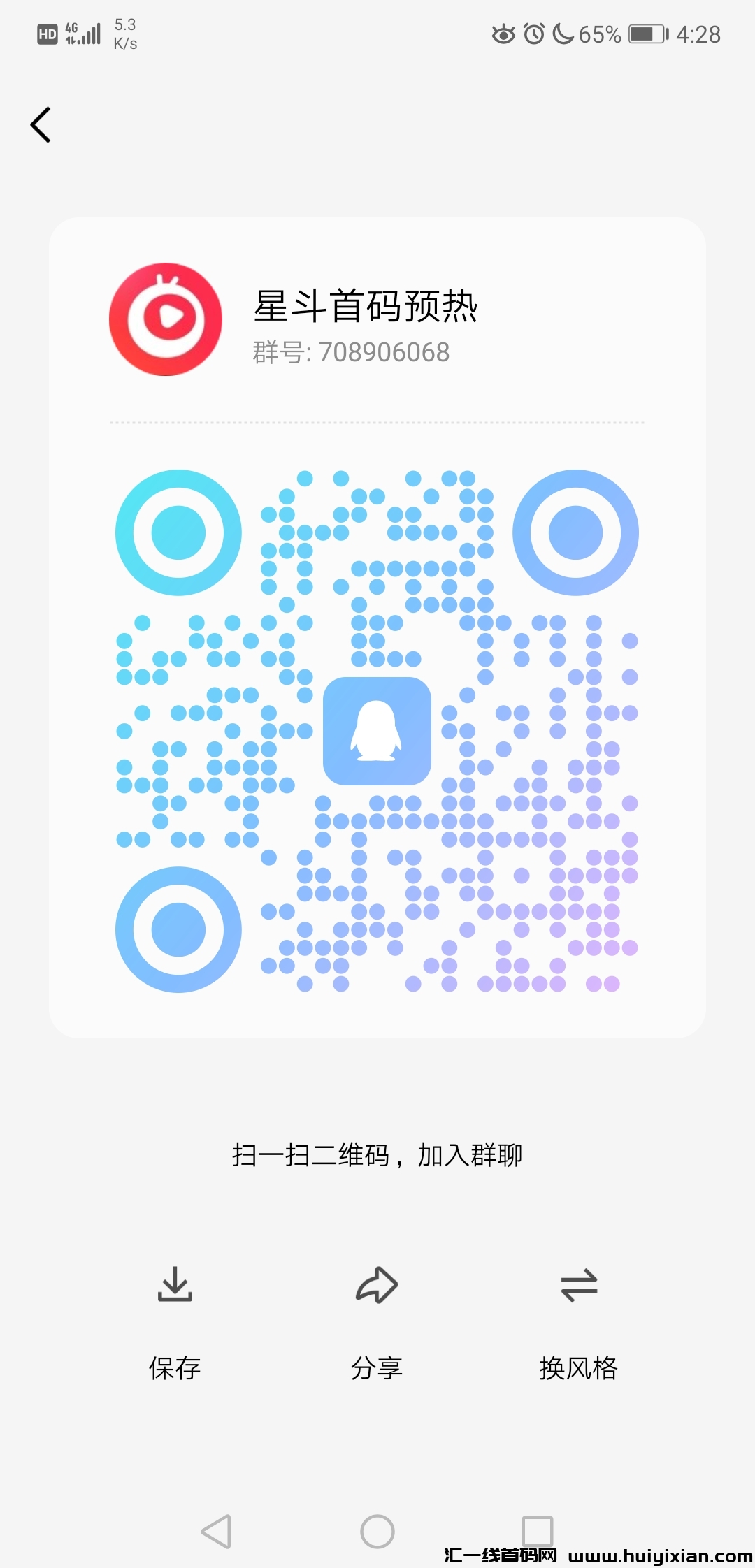Viewport: 755px width, 1568px height.
Task: Tap the Save (保存) download icon
Action: (175, 1286)
